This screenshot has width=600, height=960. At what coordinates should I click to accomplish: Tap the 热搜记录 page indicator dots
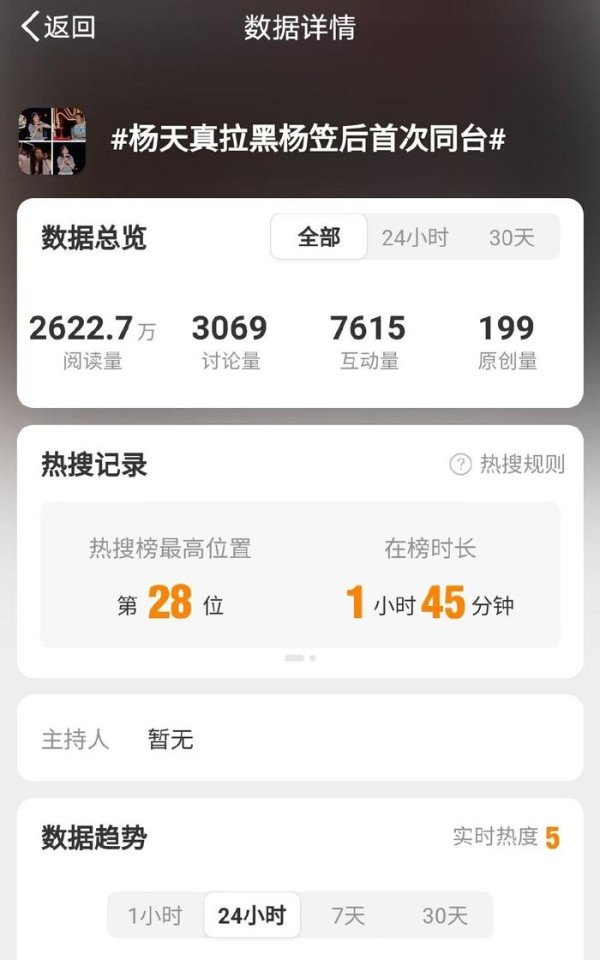[x=300, y=658]
